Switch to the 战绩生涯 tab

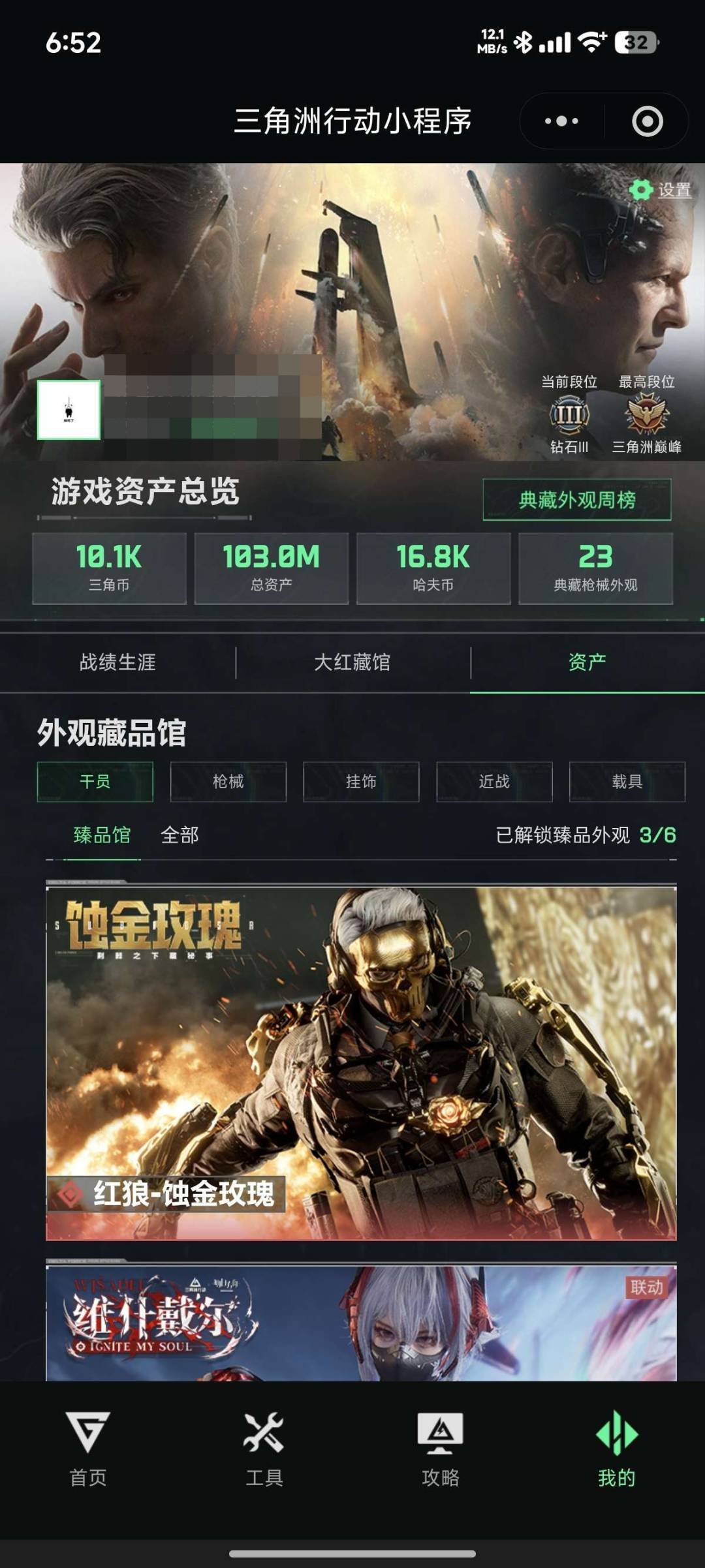117,662
